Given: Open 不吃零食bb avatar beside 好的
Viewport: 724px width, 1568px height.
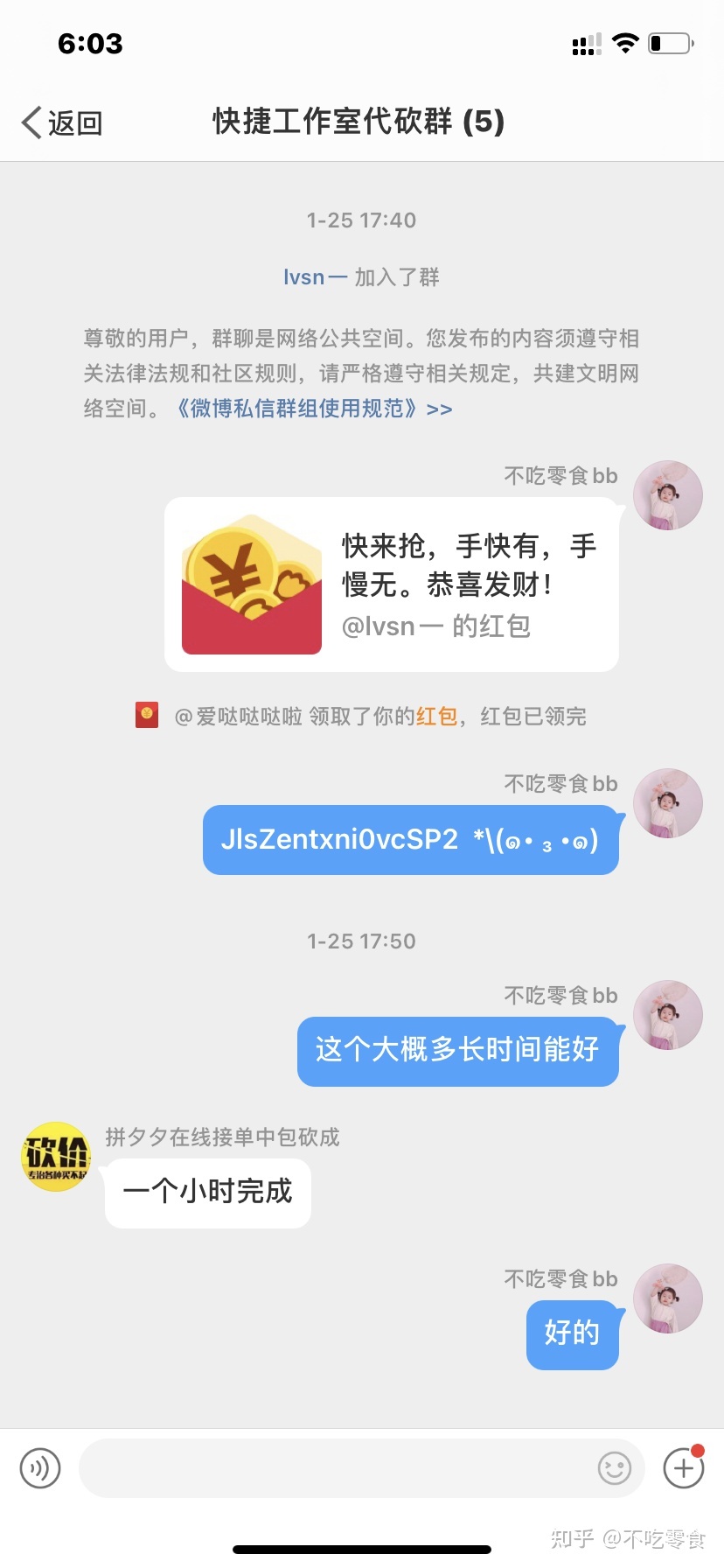Looking at the screenshot, I should point(668,1298).
